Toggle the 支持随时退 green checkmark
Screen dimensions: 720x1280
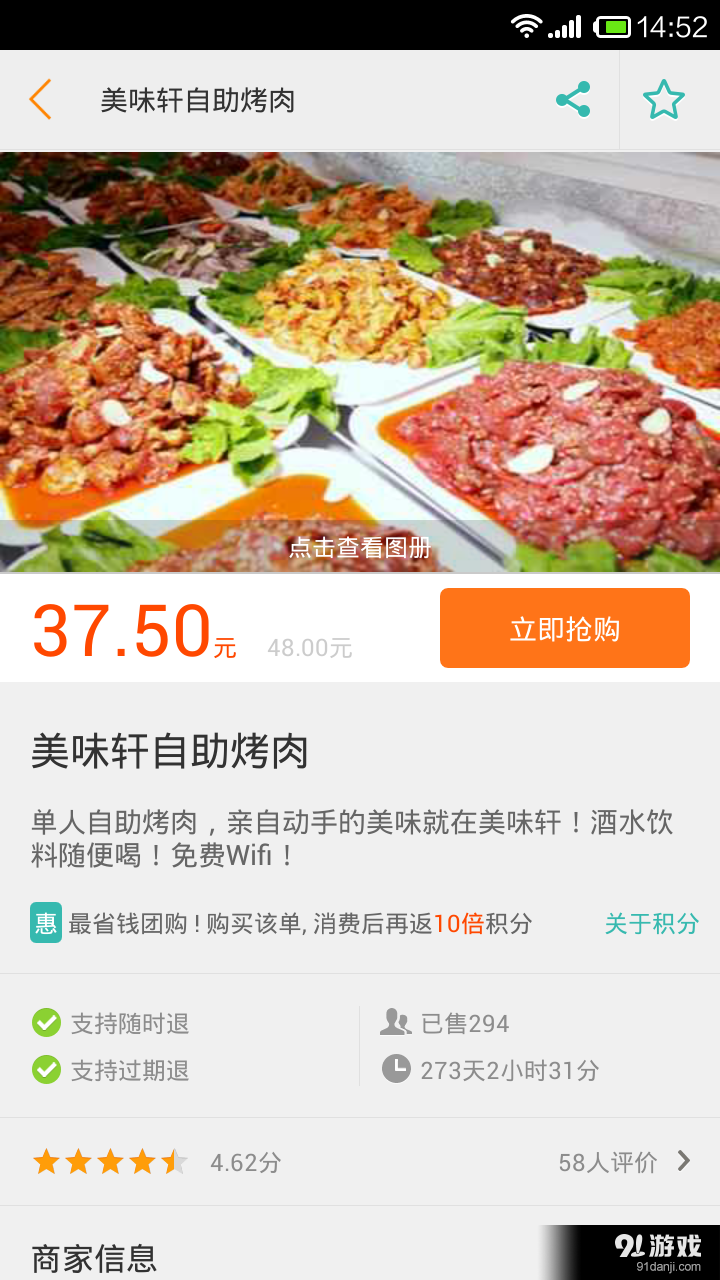click(44, 1024)
